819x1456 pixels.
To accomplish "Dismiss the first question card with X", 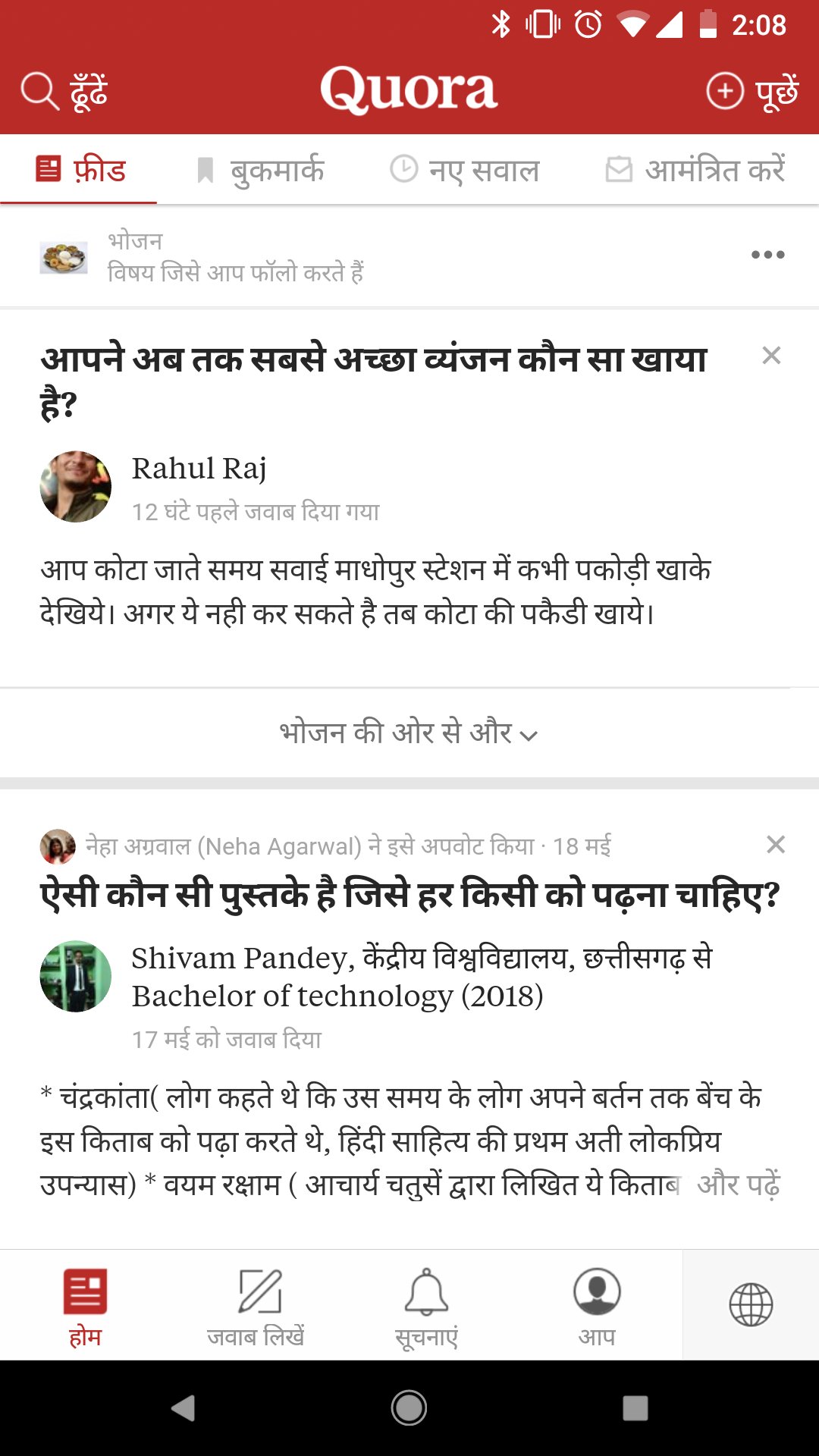I will [x=772, y=355].
